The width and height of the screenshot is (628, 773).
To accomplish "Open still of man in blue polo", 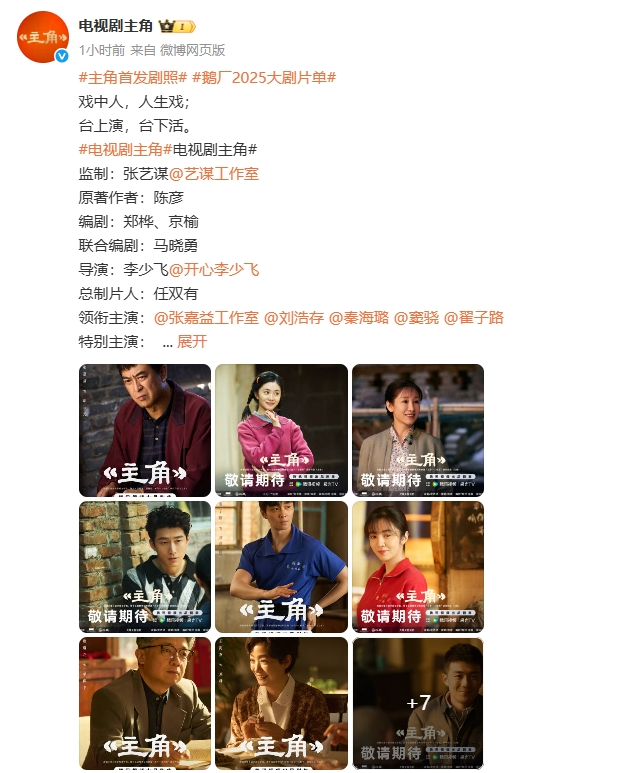I will (281, 566).
